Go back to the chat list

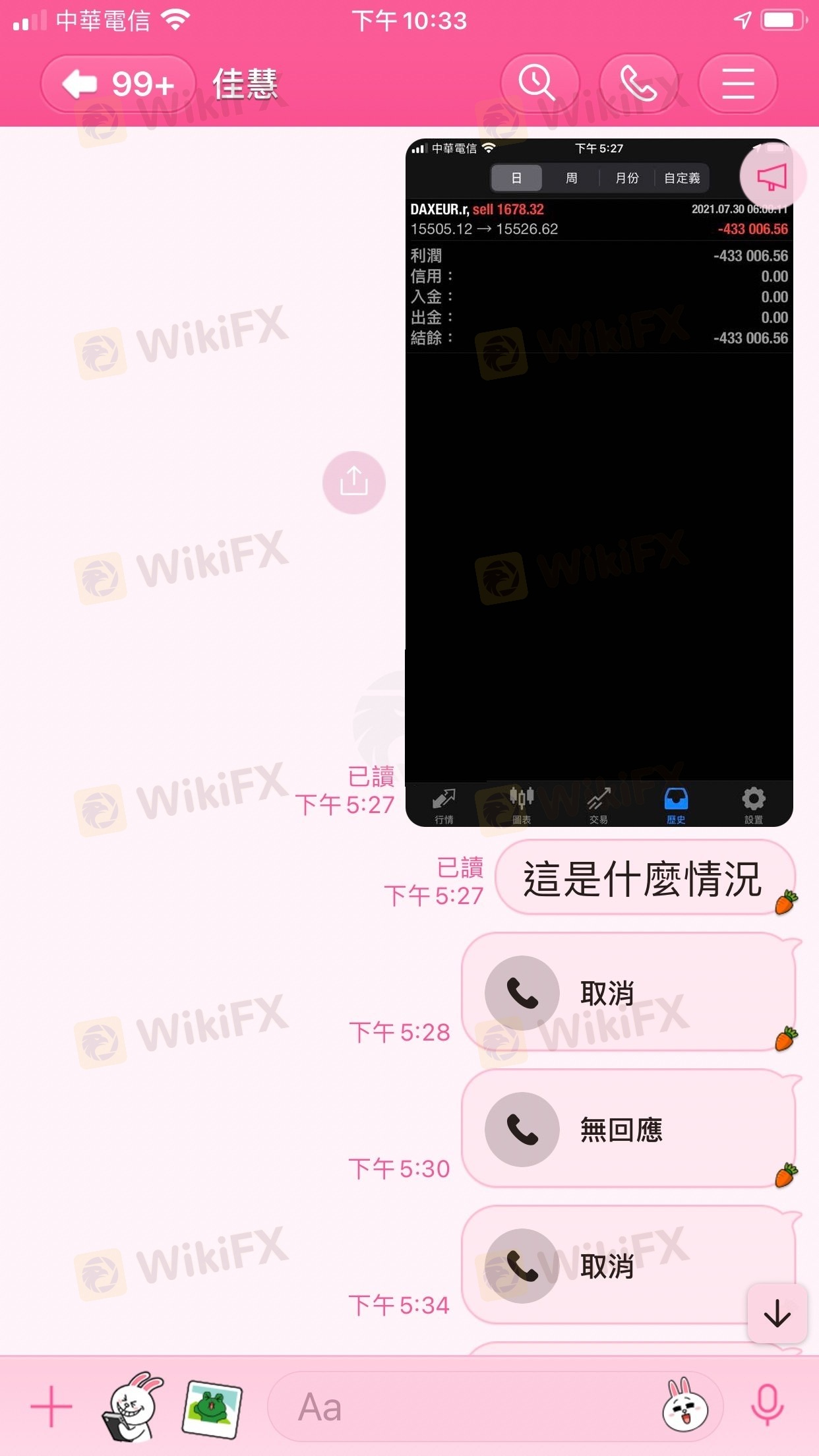(x=116, y=84)
